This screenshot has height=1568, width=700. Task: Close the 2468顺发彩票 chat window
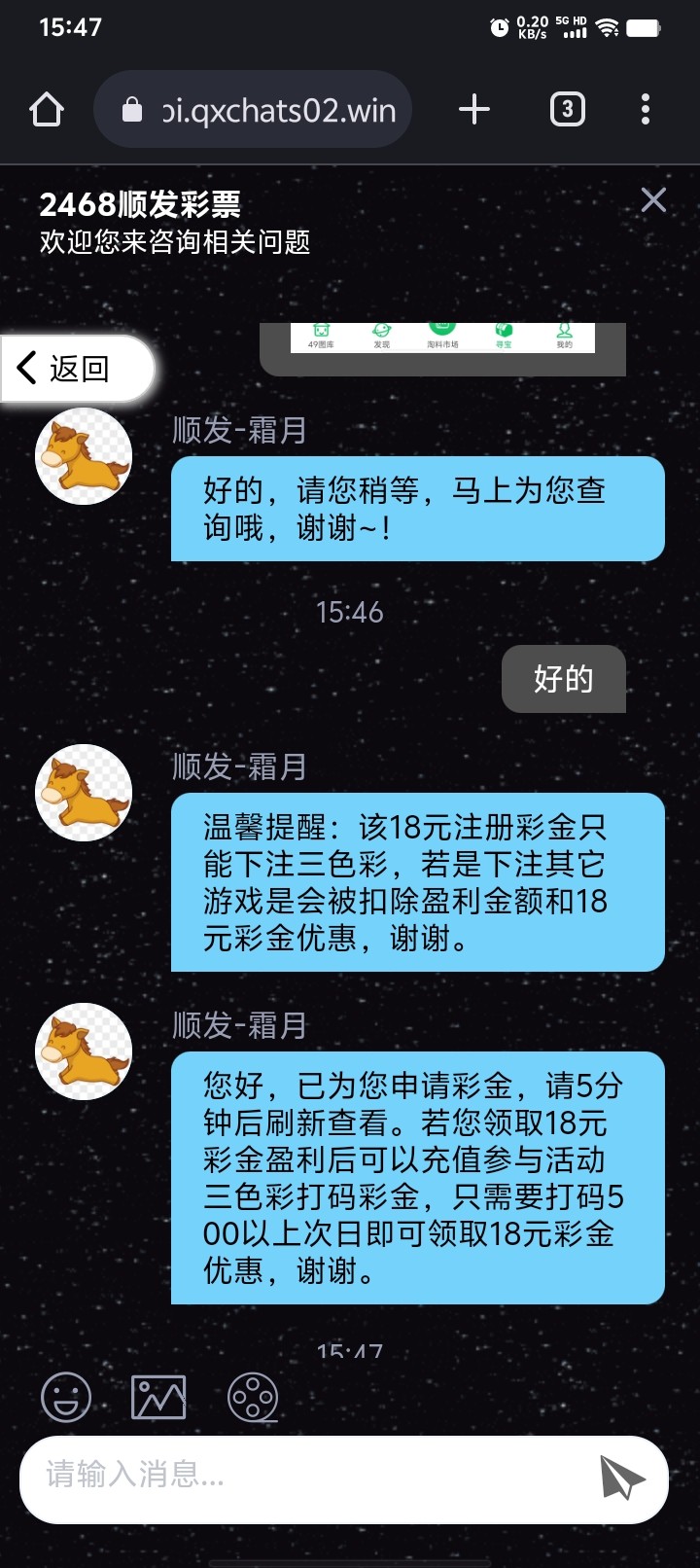[653, 200]
